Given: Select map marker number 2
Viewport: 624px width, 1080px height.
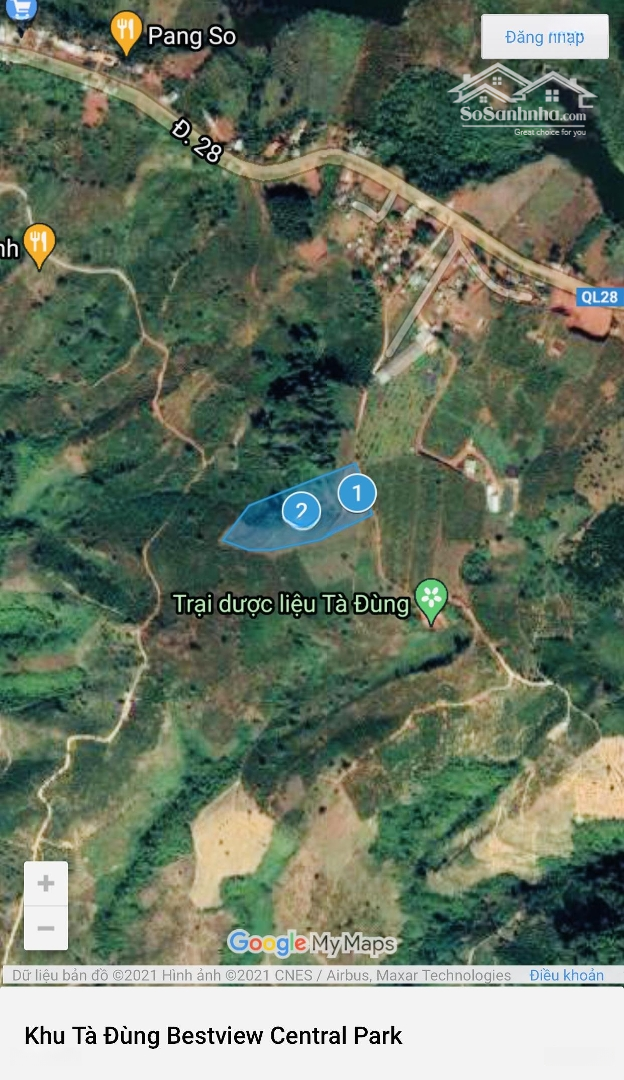Looking at the screenshot, I should click(x=301, y=511).
